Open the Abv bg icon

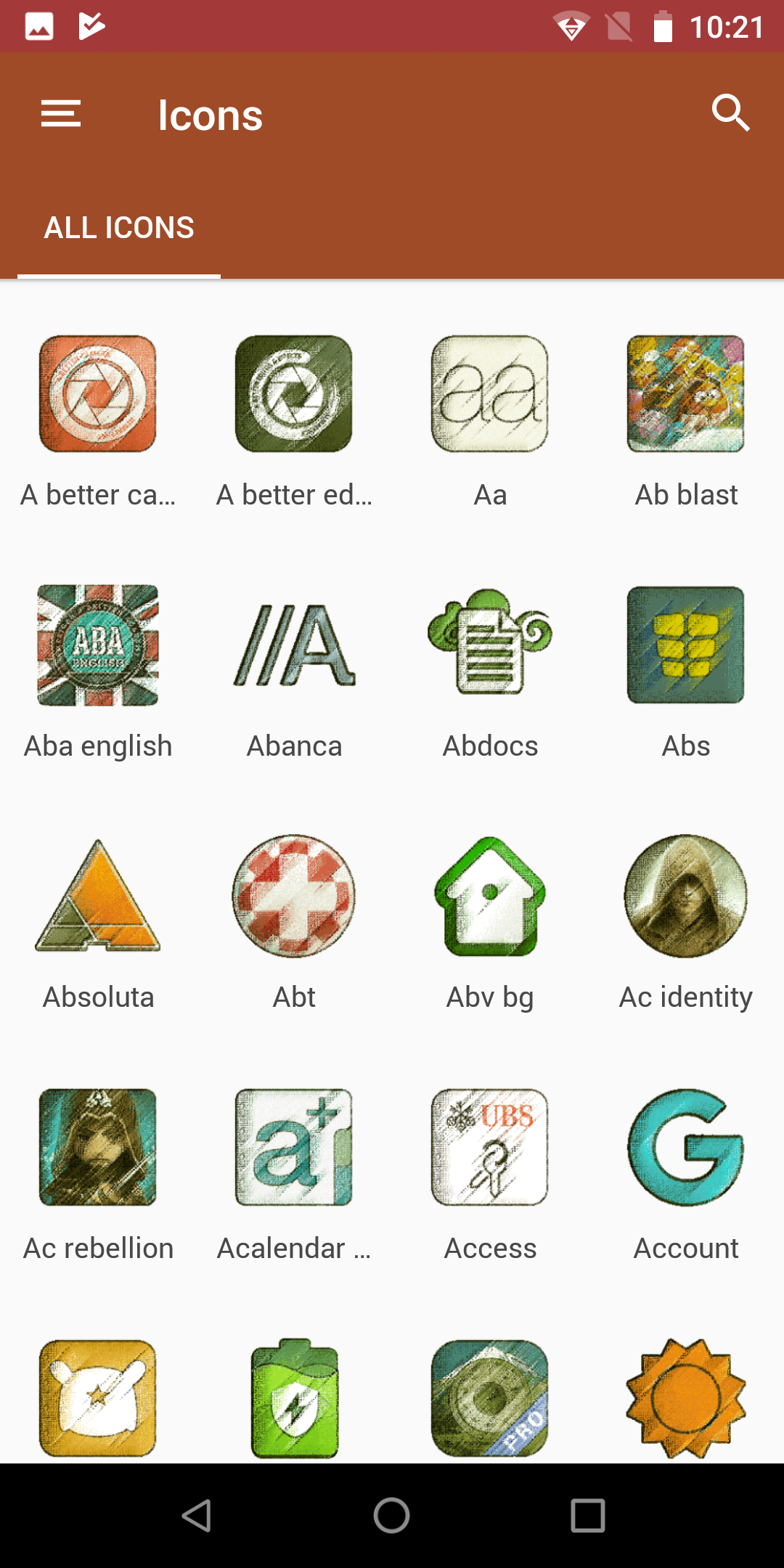(490, 896)
